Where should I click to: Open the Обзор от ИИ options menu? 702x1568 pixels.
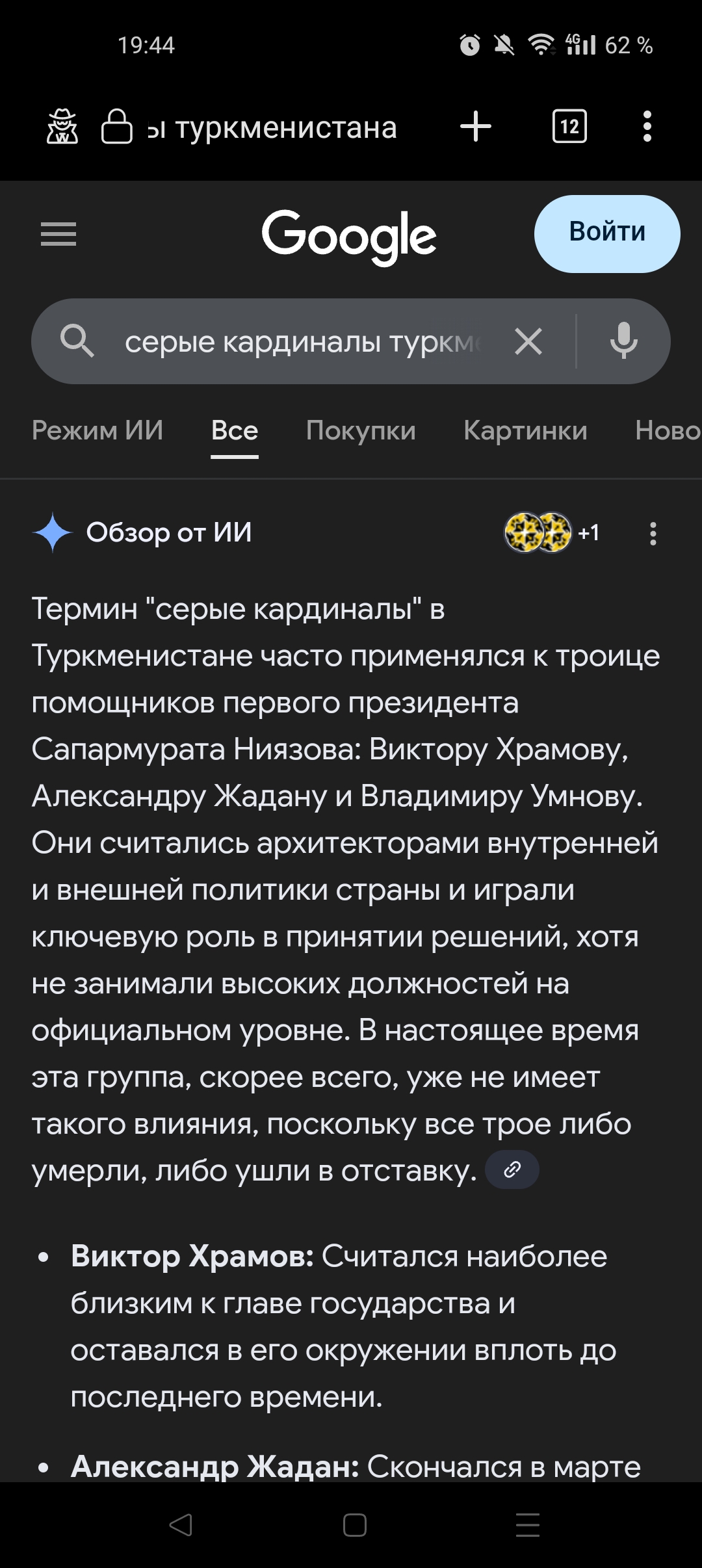pos(653,534)
